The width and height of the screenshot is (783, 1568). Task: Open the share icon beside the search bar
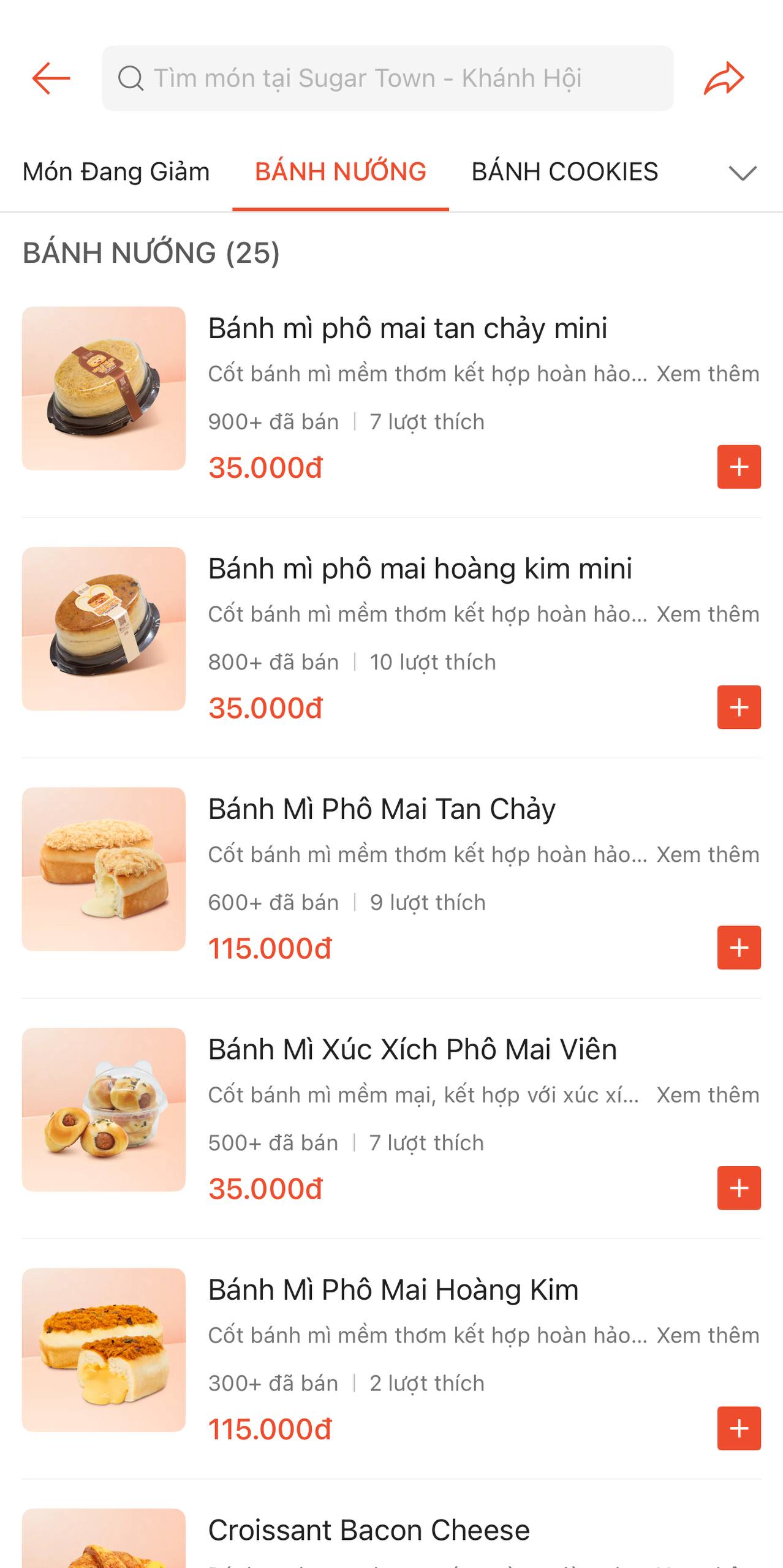click(x=725, y=78)
